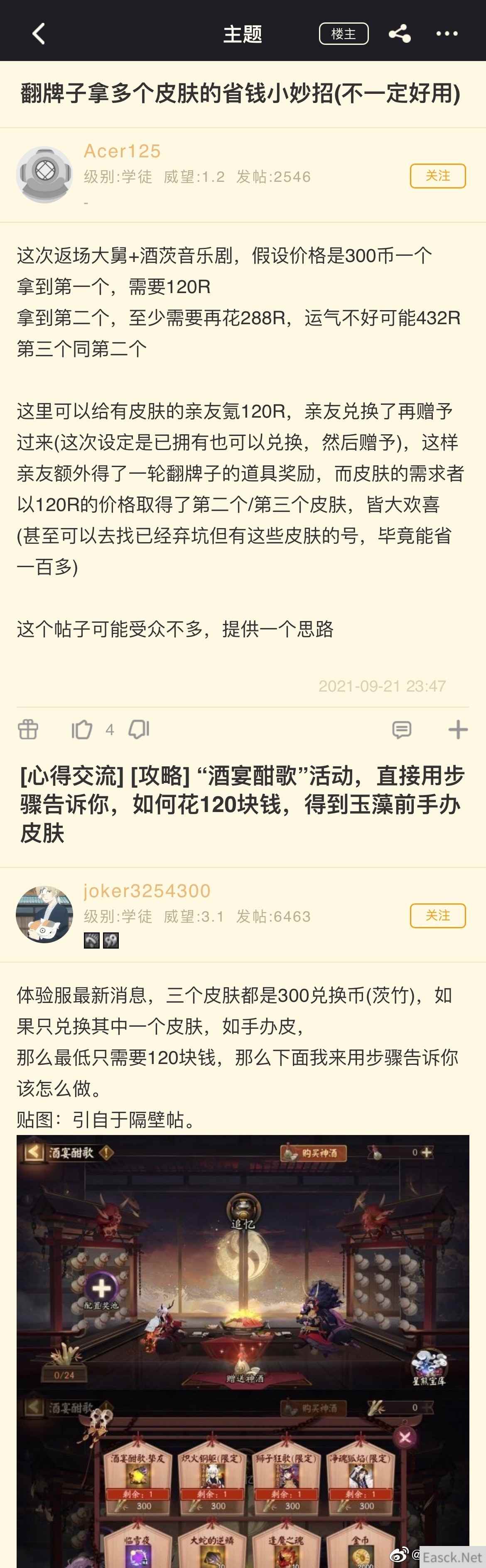The image size is (486, 1568).
Task: Follow user Acer125
Action: click(437, 176)
